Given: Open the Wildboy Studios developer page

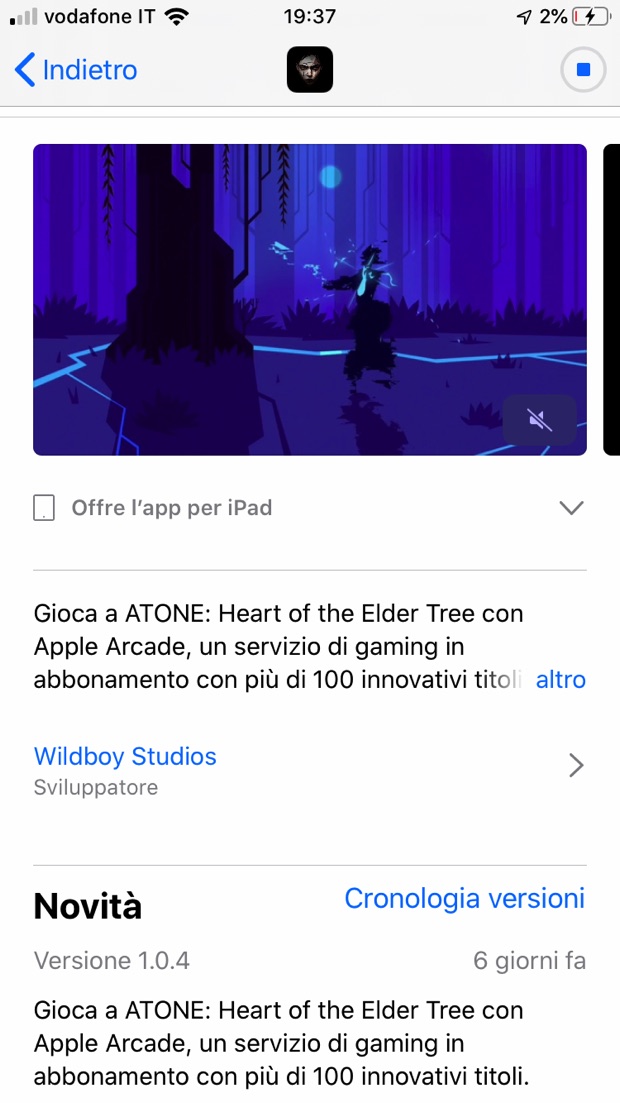Looking at the screenshot, I should point(125,757).
